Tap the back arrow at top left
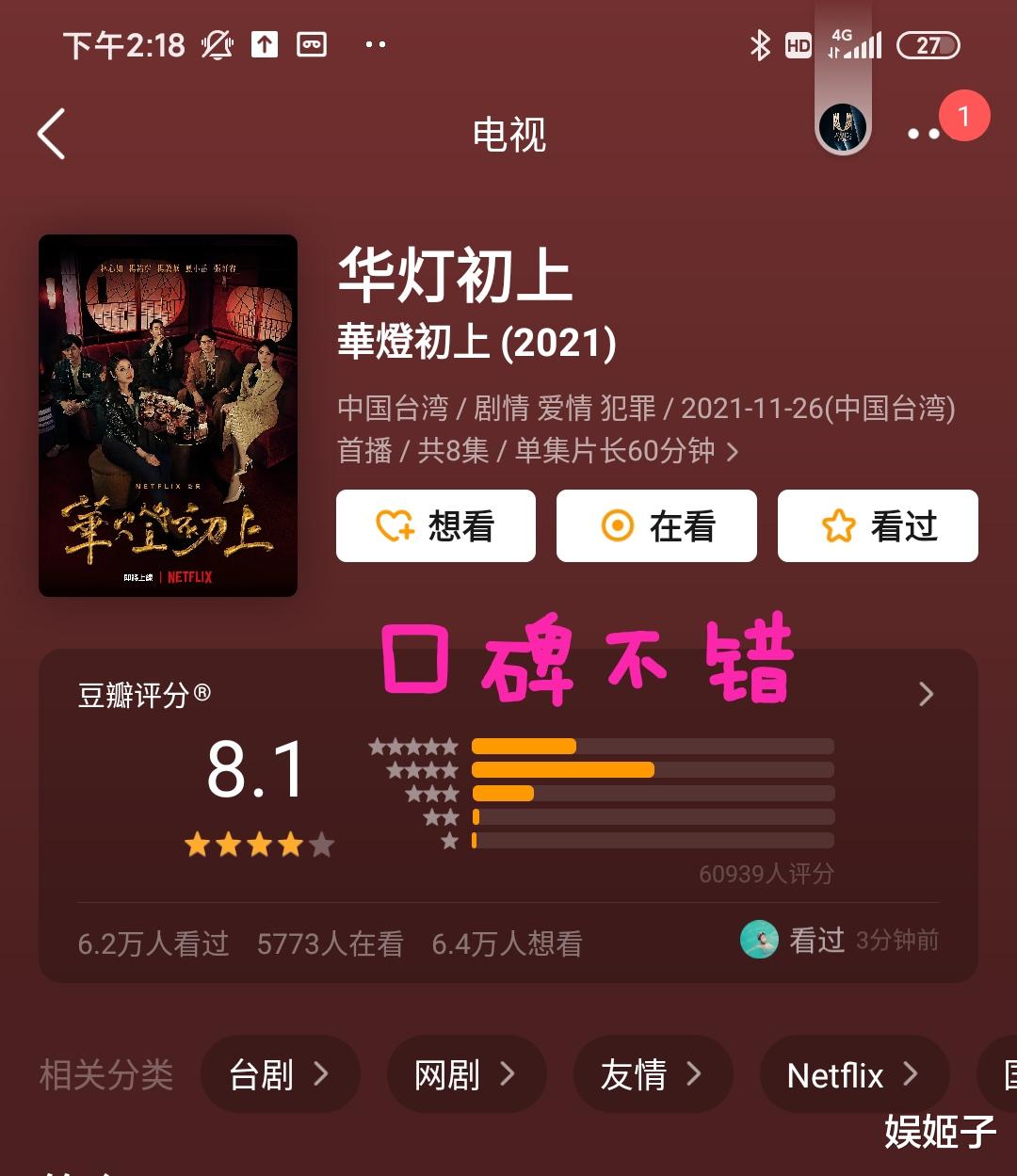This screenshot has height=1176, width=1017. click(51, 134)
